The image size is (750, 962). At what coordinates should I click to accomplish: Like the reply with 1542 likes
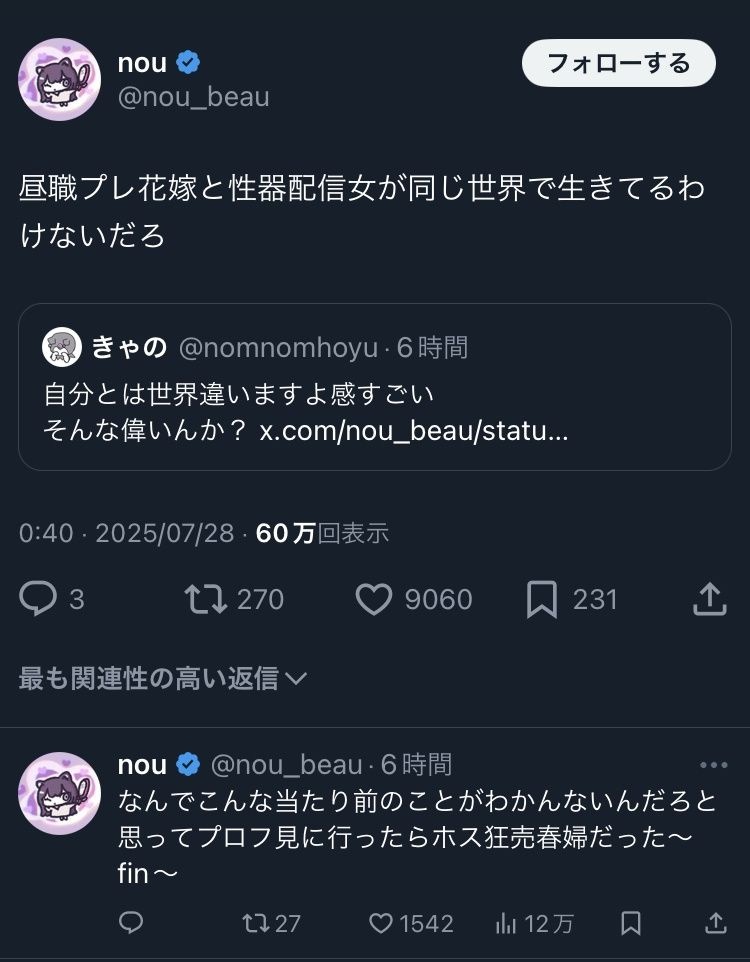[381, 923]
